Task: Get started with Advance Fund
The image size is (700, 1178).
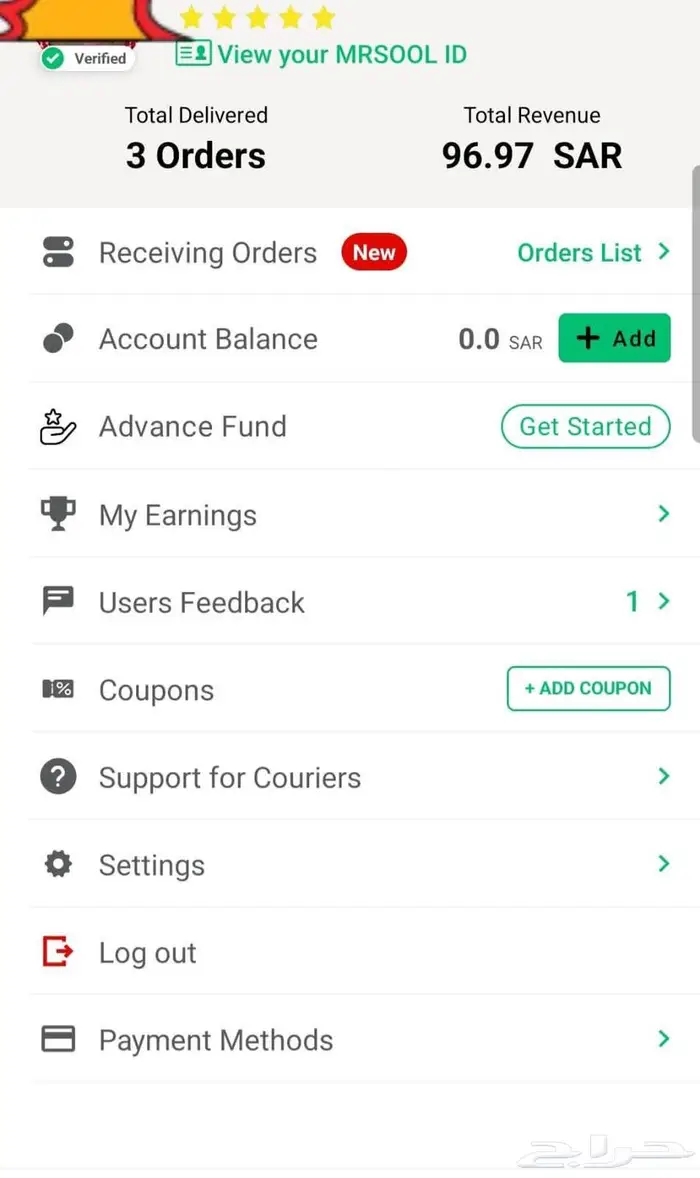Action: [585, 427]
